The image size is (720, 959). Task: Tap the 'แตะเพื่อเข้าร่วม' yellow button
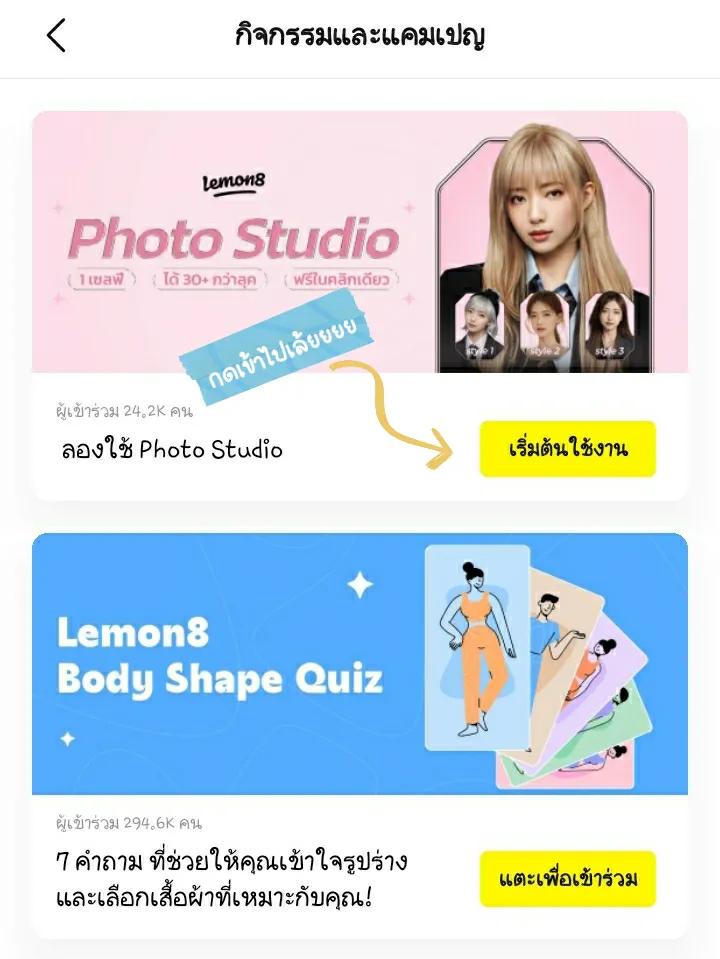(569, 878)
